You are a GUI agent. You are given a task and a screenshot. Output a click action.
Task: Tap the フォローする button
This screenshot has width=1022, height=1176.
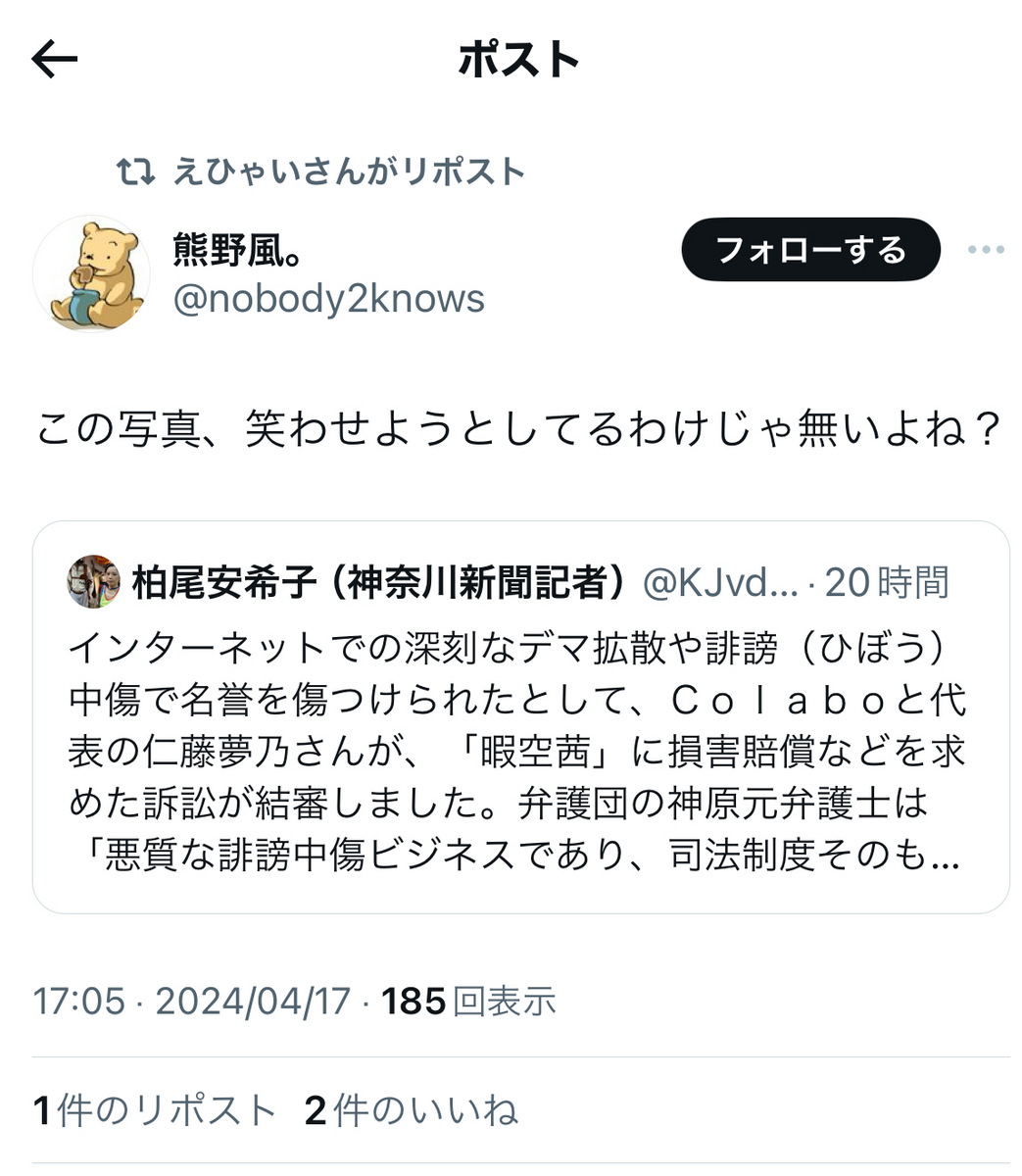tap(810, 250)
